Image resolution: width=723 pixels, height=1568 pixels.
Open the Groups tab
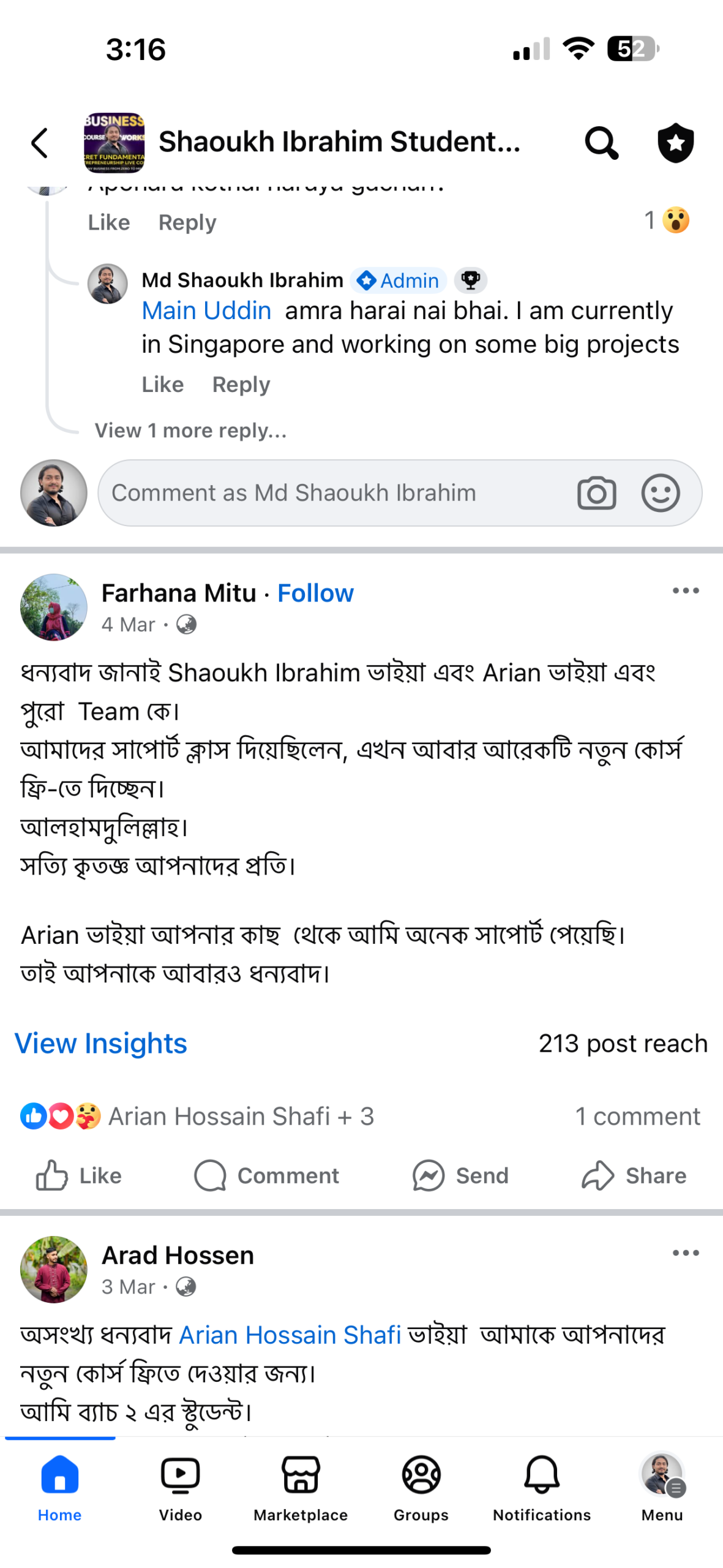click(421, 1487)
